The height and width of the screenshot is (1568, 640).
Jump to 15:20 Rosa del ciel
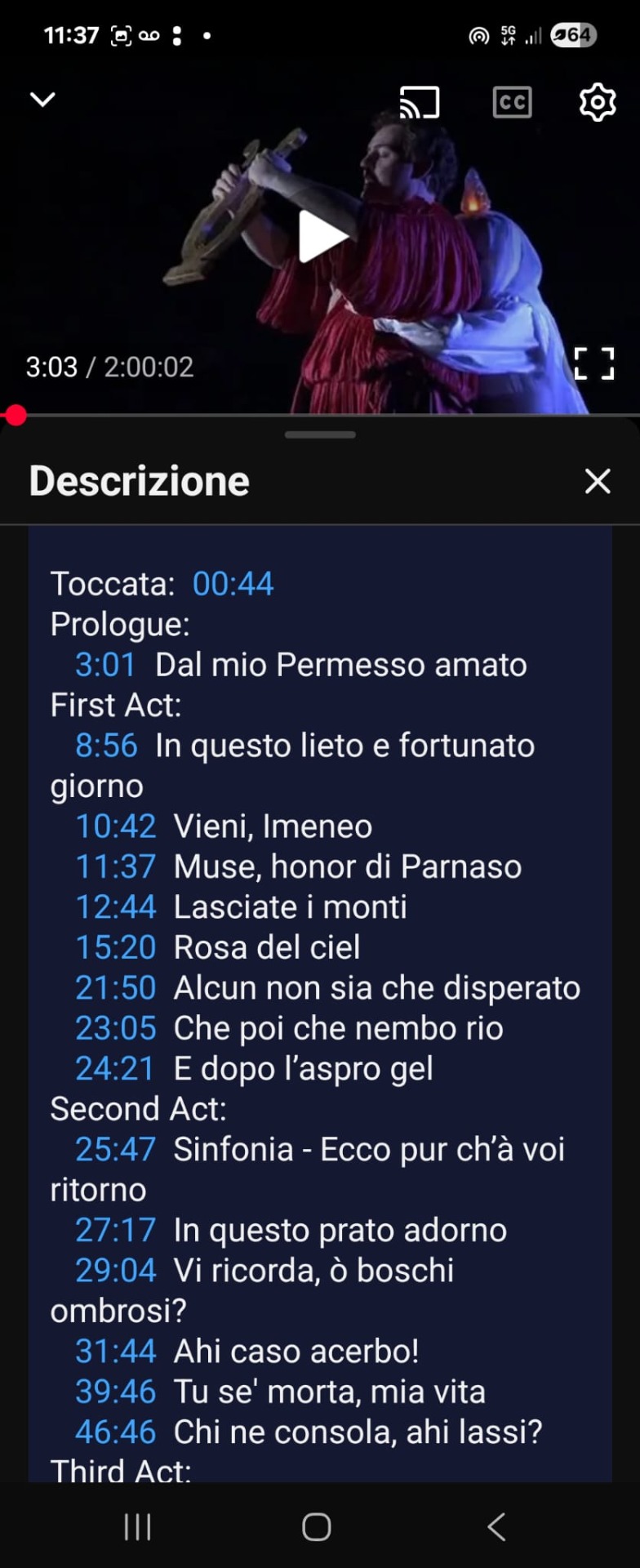click(x=115, y=947)
